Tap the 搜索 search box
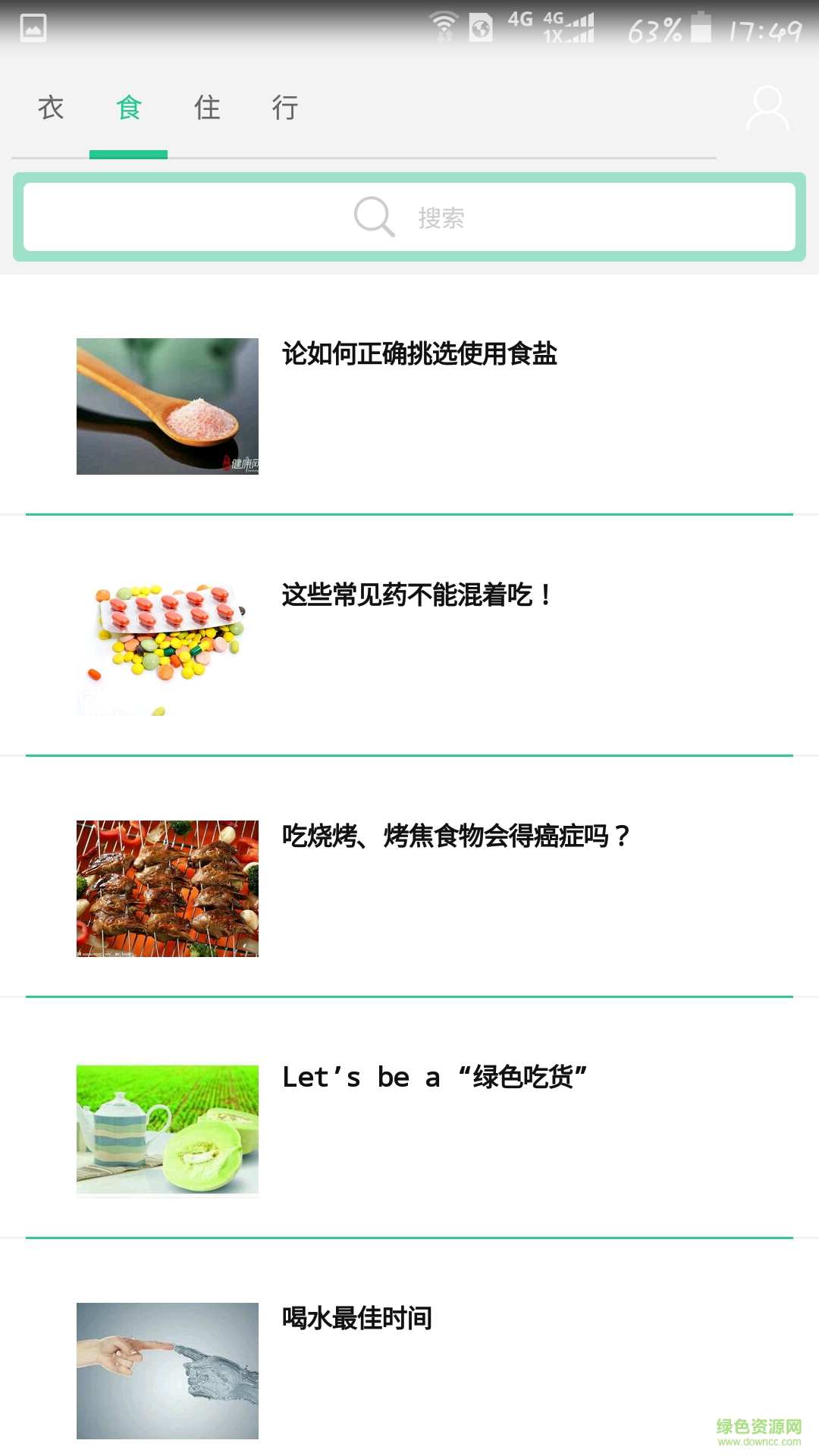 pos(409,218)
